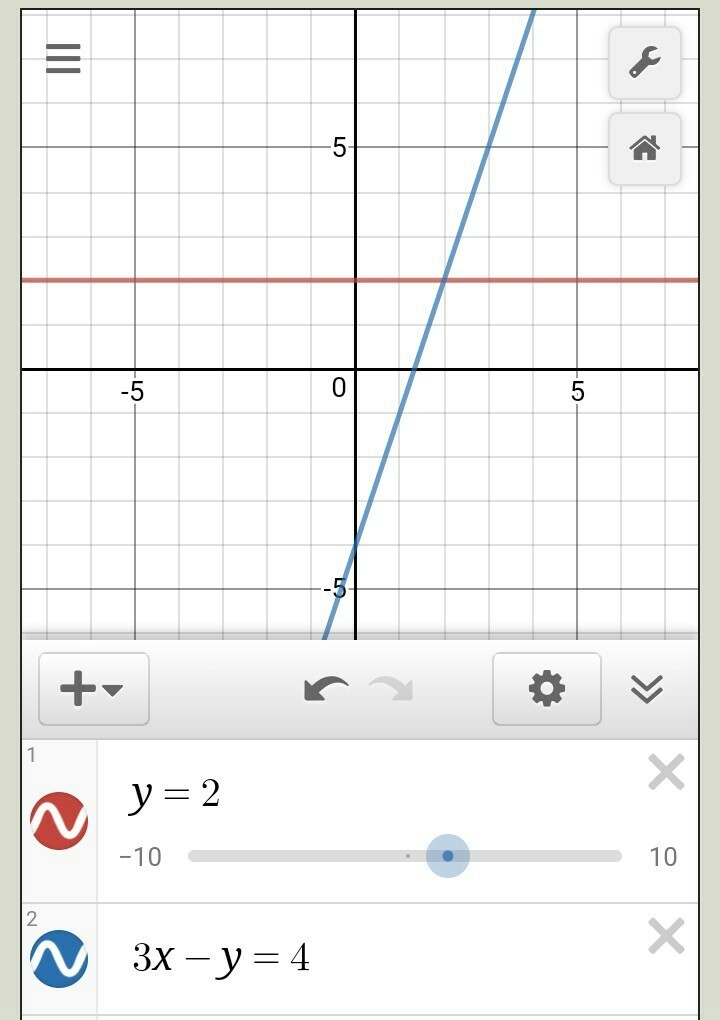
Task: Delete the y = 2 expression
Action: tap(666, 773)
